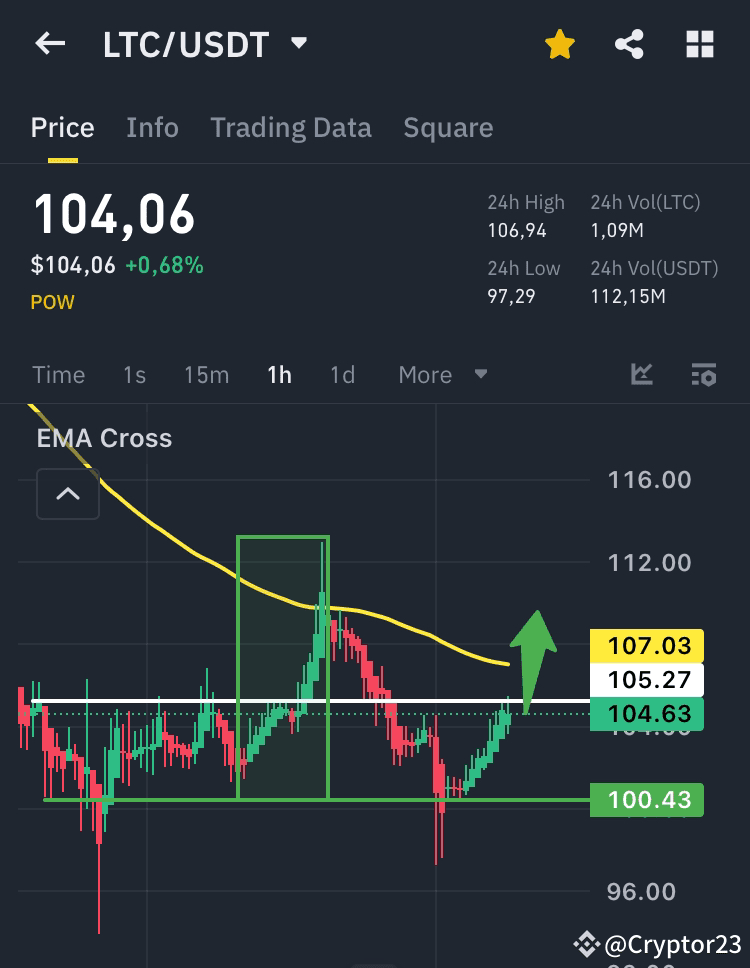Image resolution: width=750 pixels, height=968 pixels.
Task: Select the 15m timeframe
Action: point(206,374)
